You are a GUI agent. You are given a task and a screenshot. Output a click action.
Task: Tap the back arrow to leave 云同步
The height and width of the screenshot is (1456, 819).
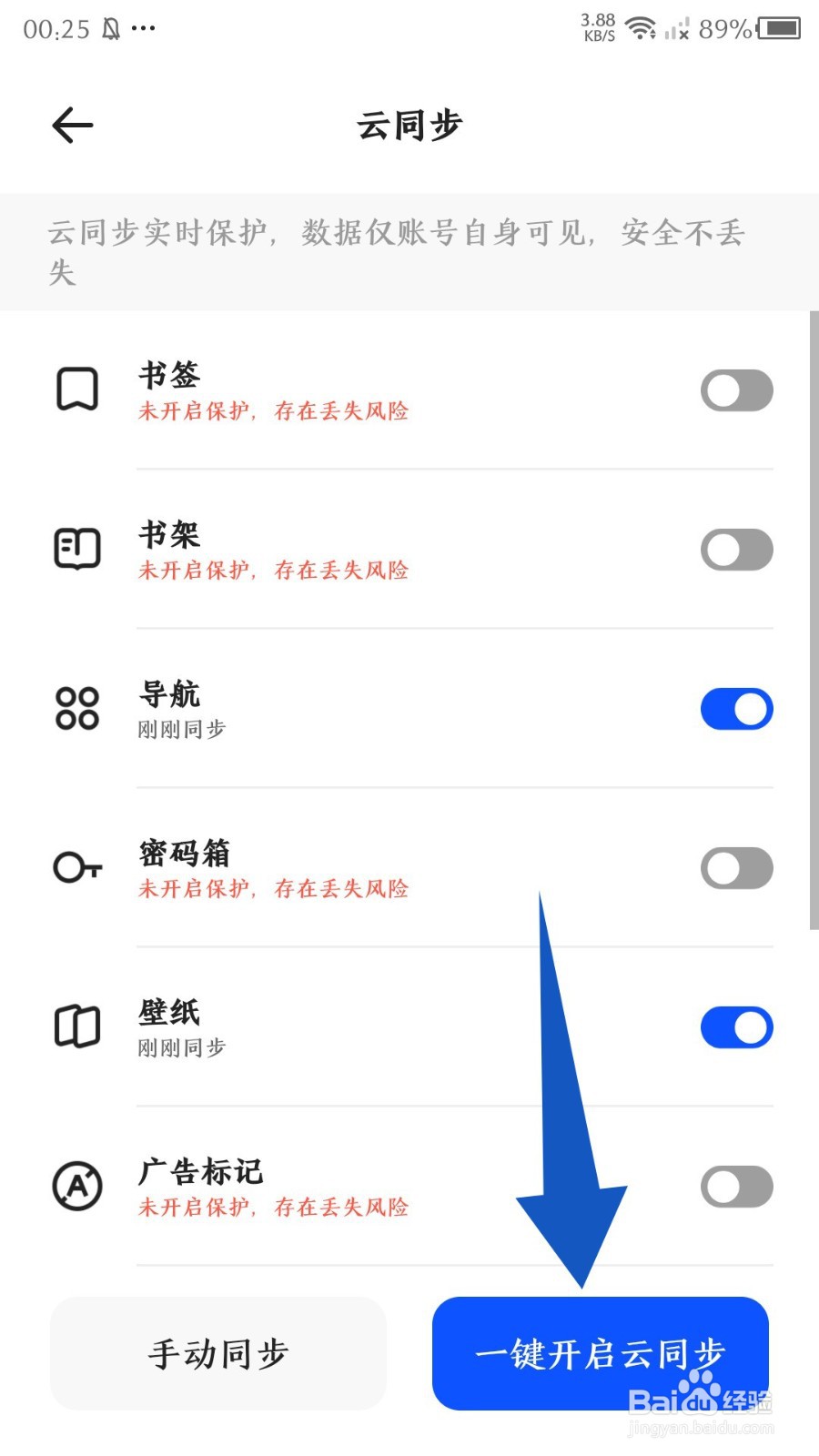(72, 125)
